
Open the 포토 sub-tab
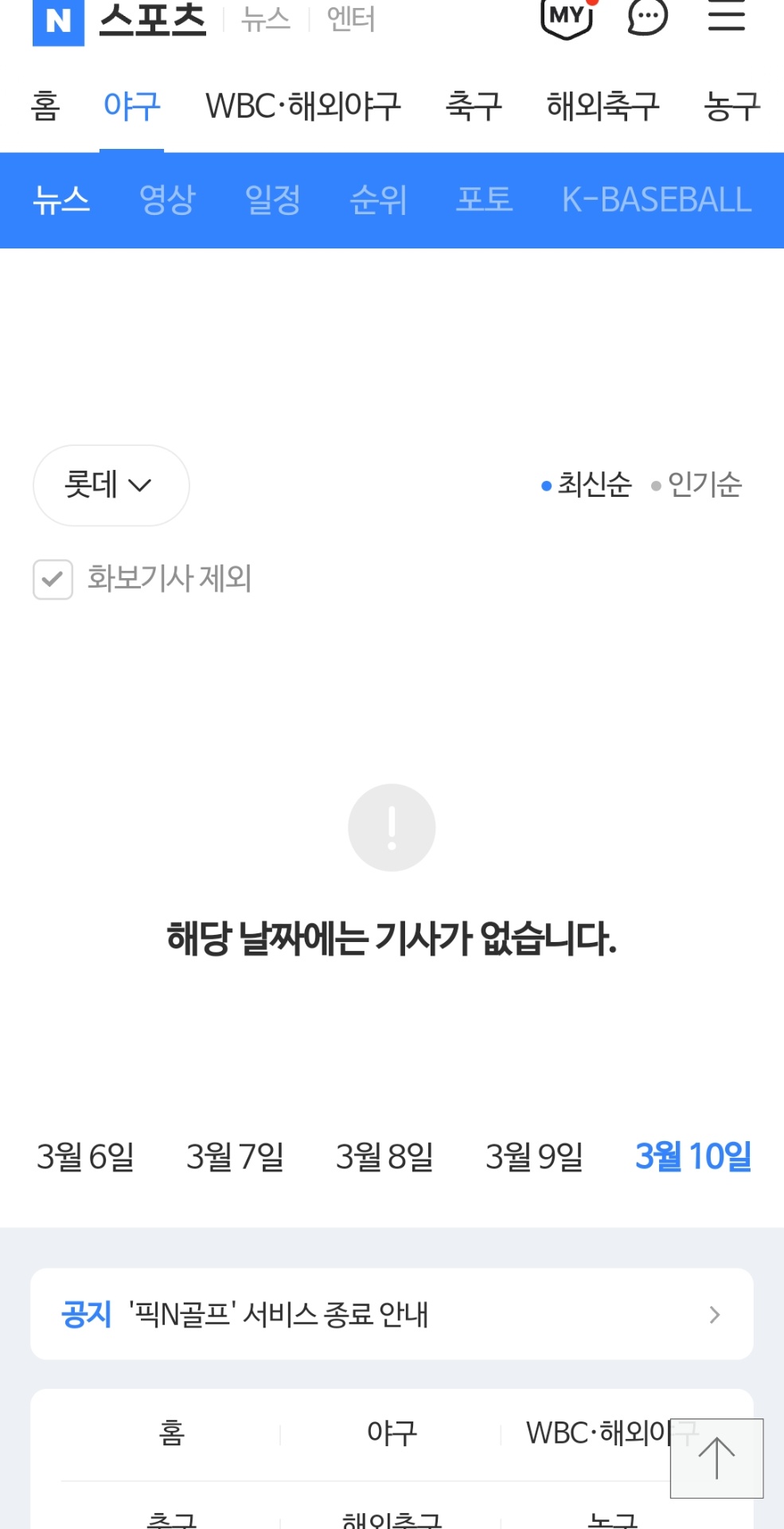pyautogui.click(x=484, y=200)
